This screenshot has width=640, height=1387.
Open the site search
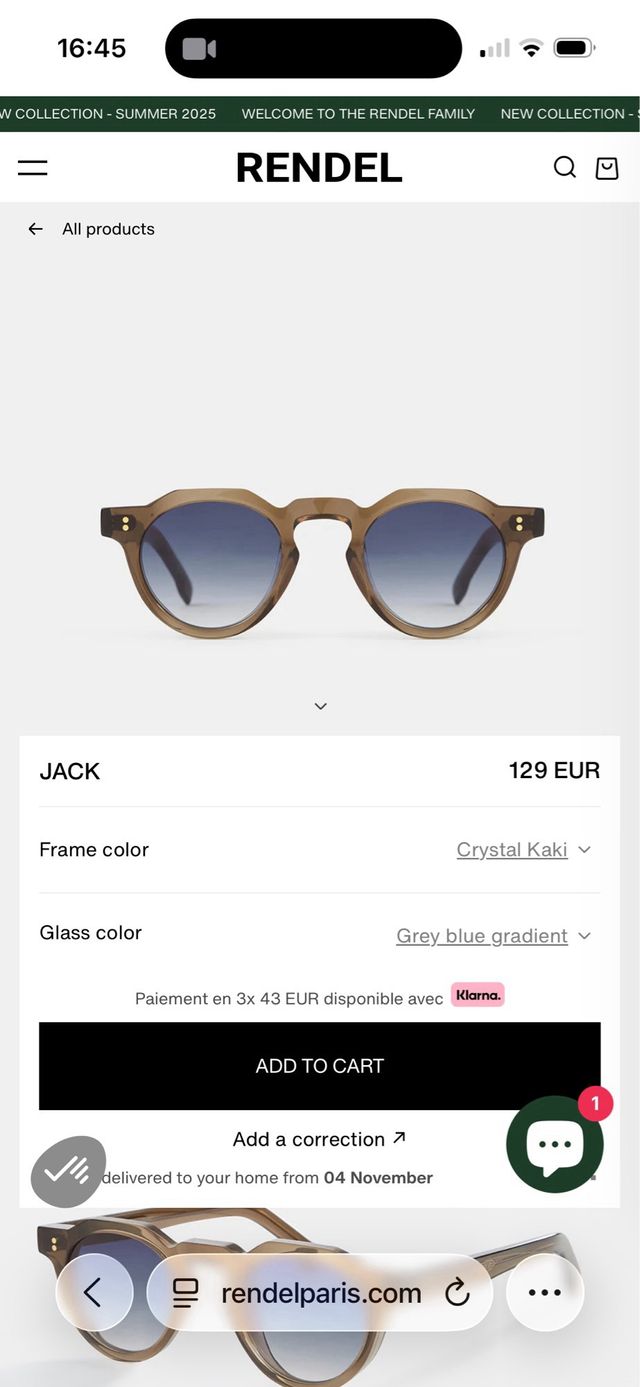[565, 168]
